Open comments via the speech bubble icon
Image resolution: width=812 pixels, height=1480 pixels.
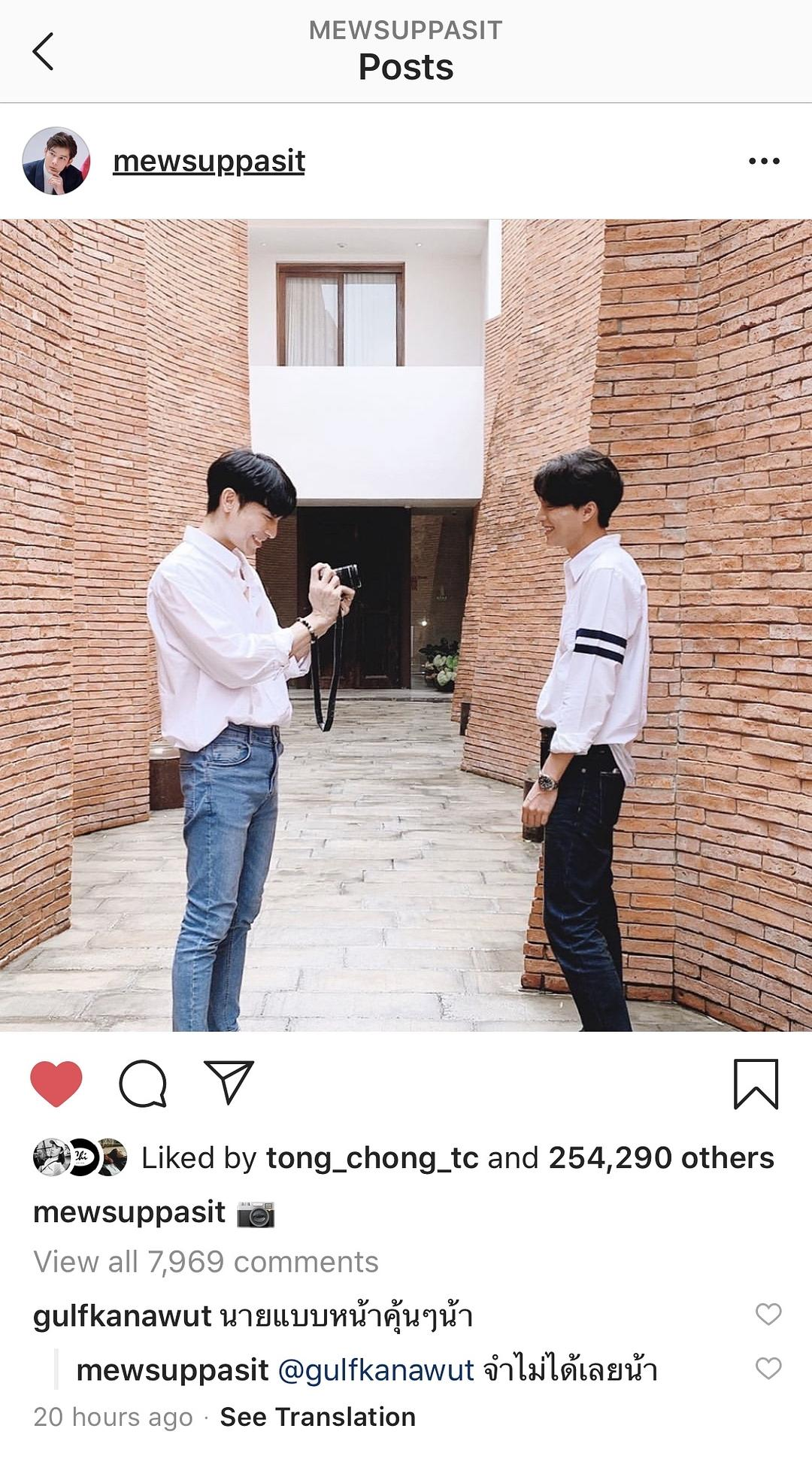(143, 1084)
